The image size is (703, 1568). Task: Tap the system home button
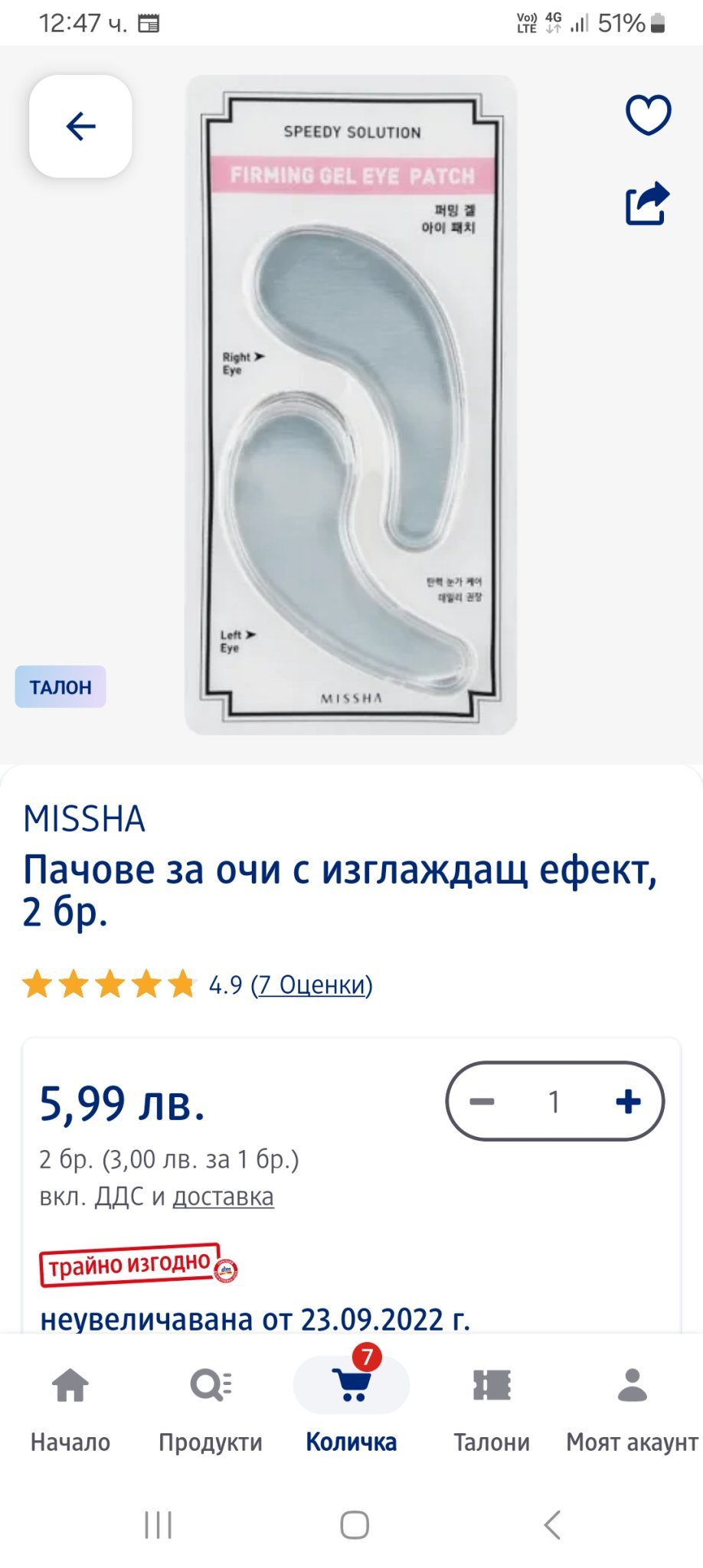(x=354, y=1524)
